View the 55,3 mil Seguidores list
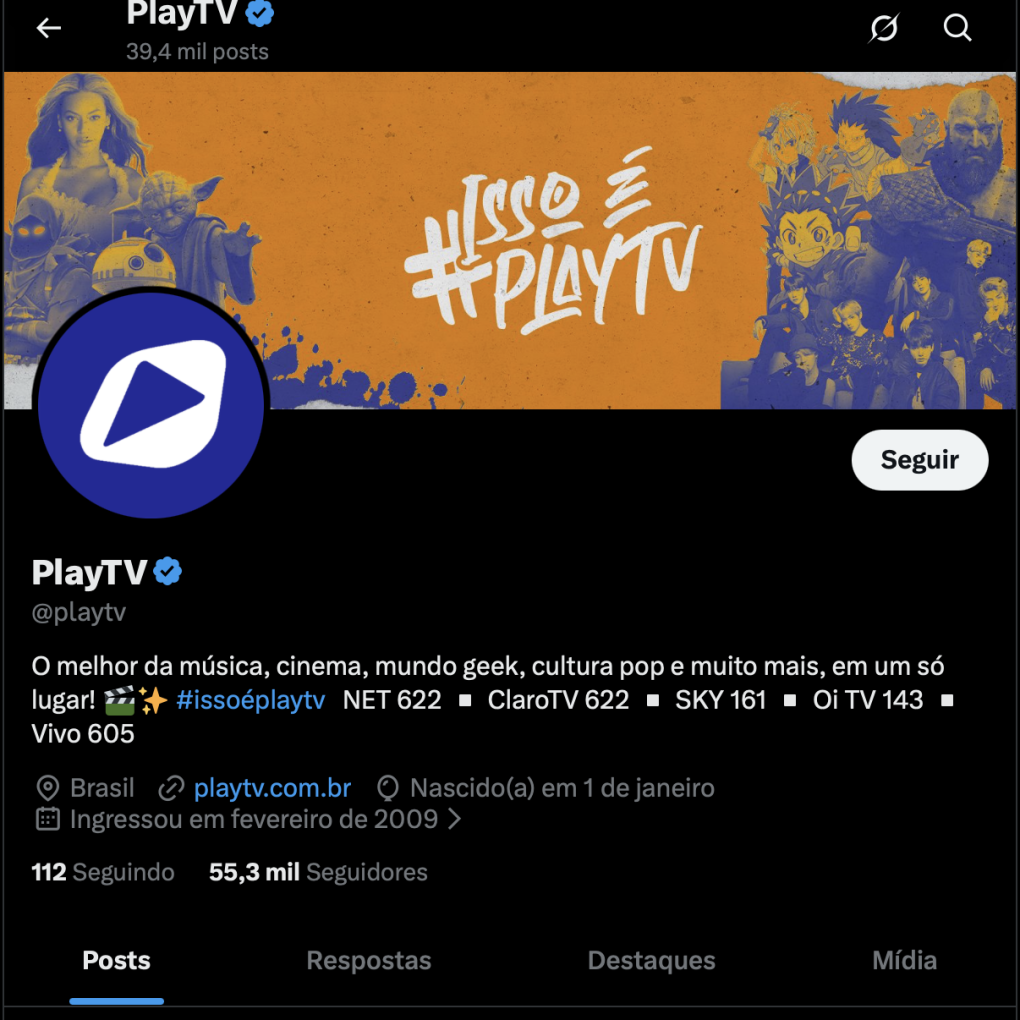 pyautogui.click(x=318, y=872)
